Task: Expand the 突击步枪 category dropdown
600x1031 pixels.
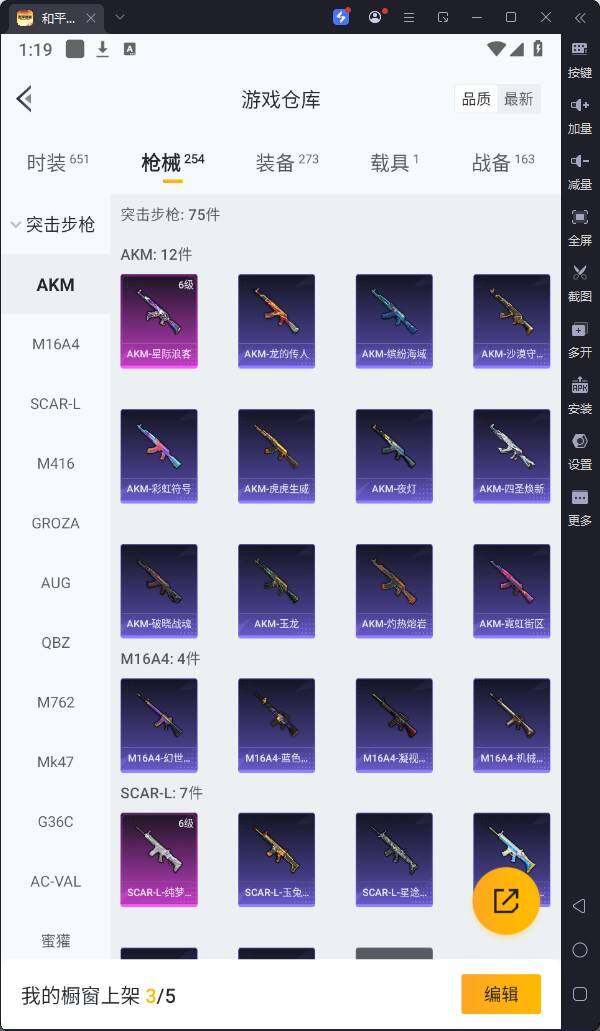Action: (x=52, y=225)
